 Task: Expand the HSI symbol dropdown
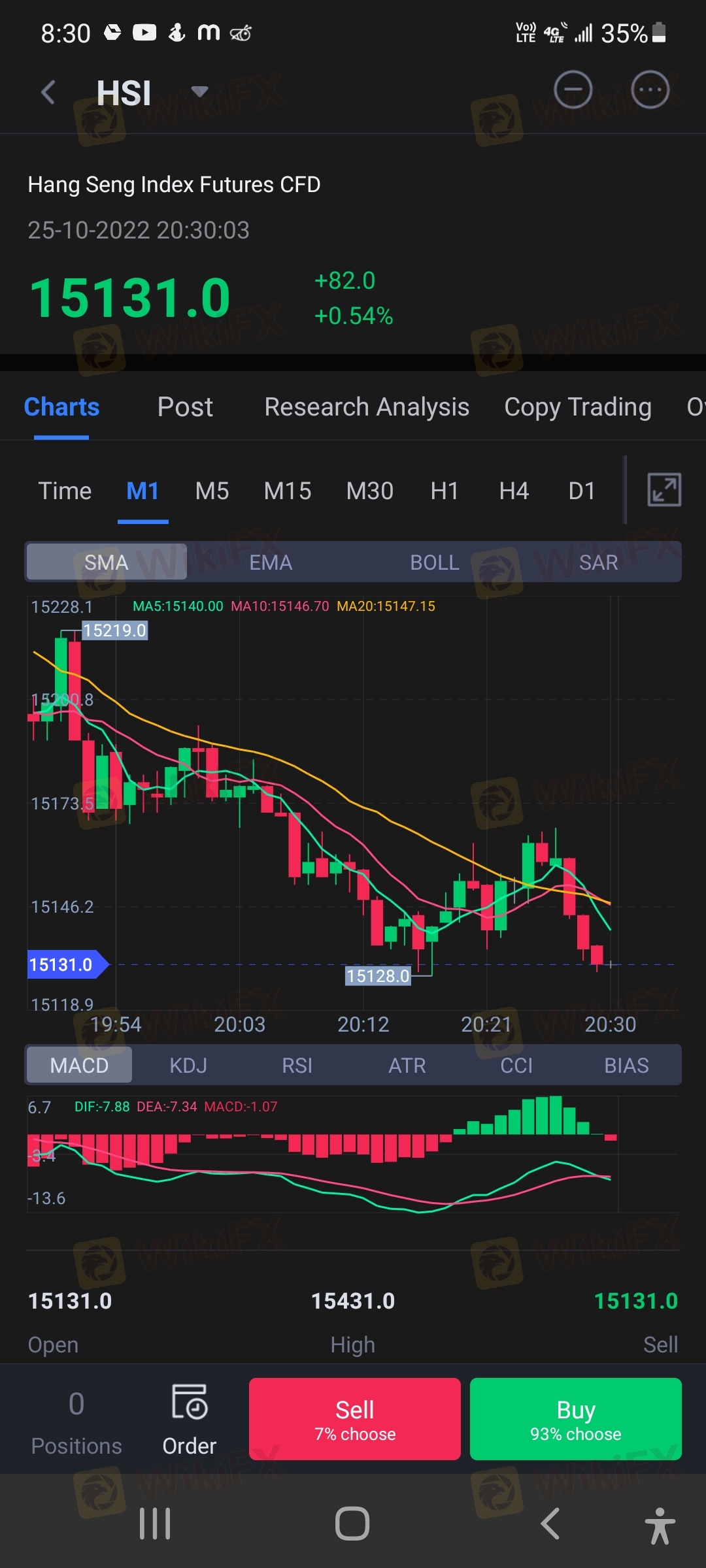point(199,91)
